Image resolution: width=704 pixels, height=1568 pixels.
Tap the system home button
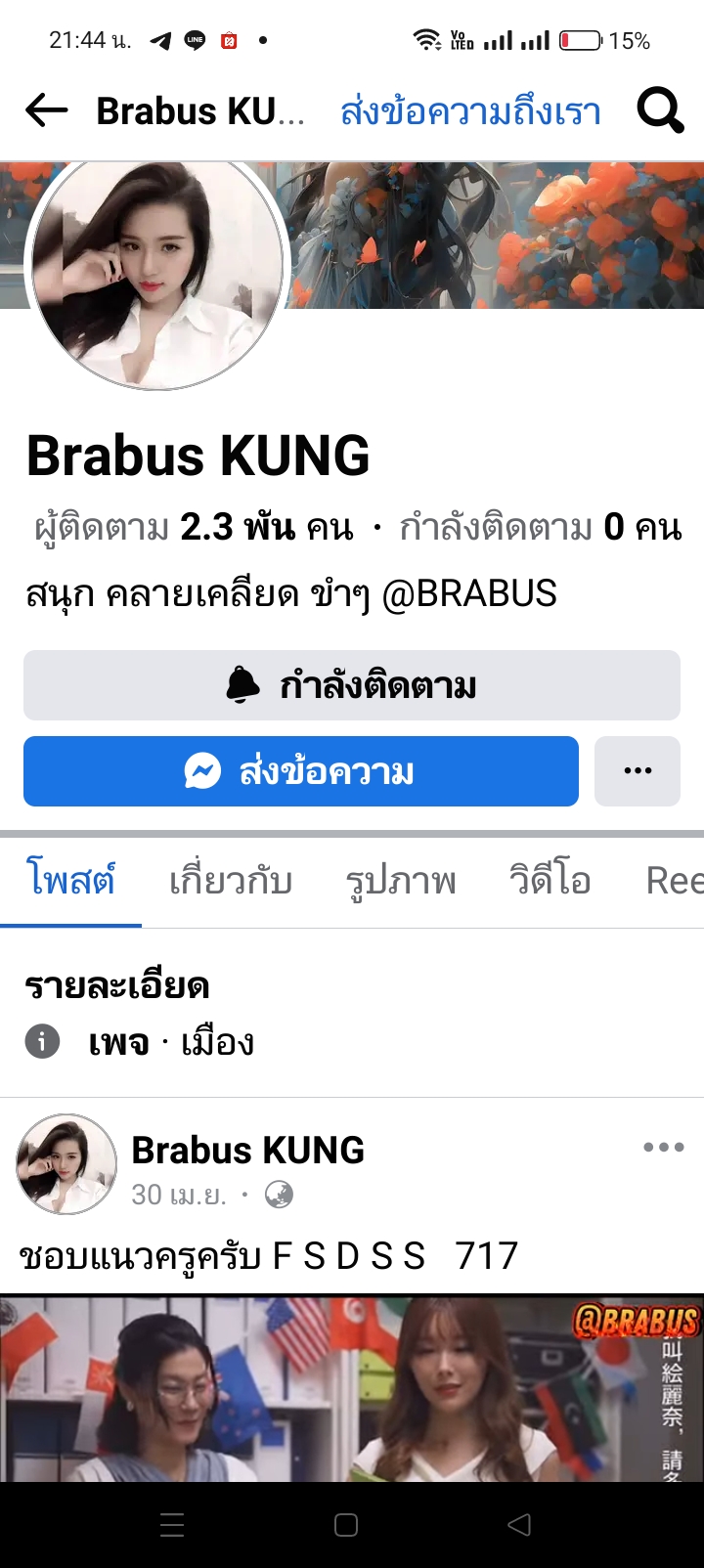pyautogui.click(x=346, y=1525)
